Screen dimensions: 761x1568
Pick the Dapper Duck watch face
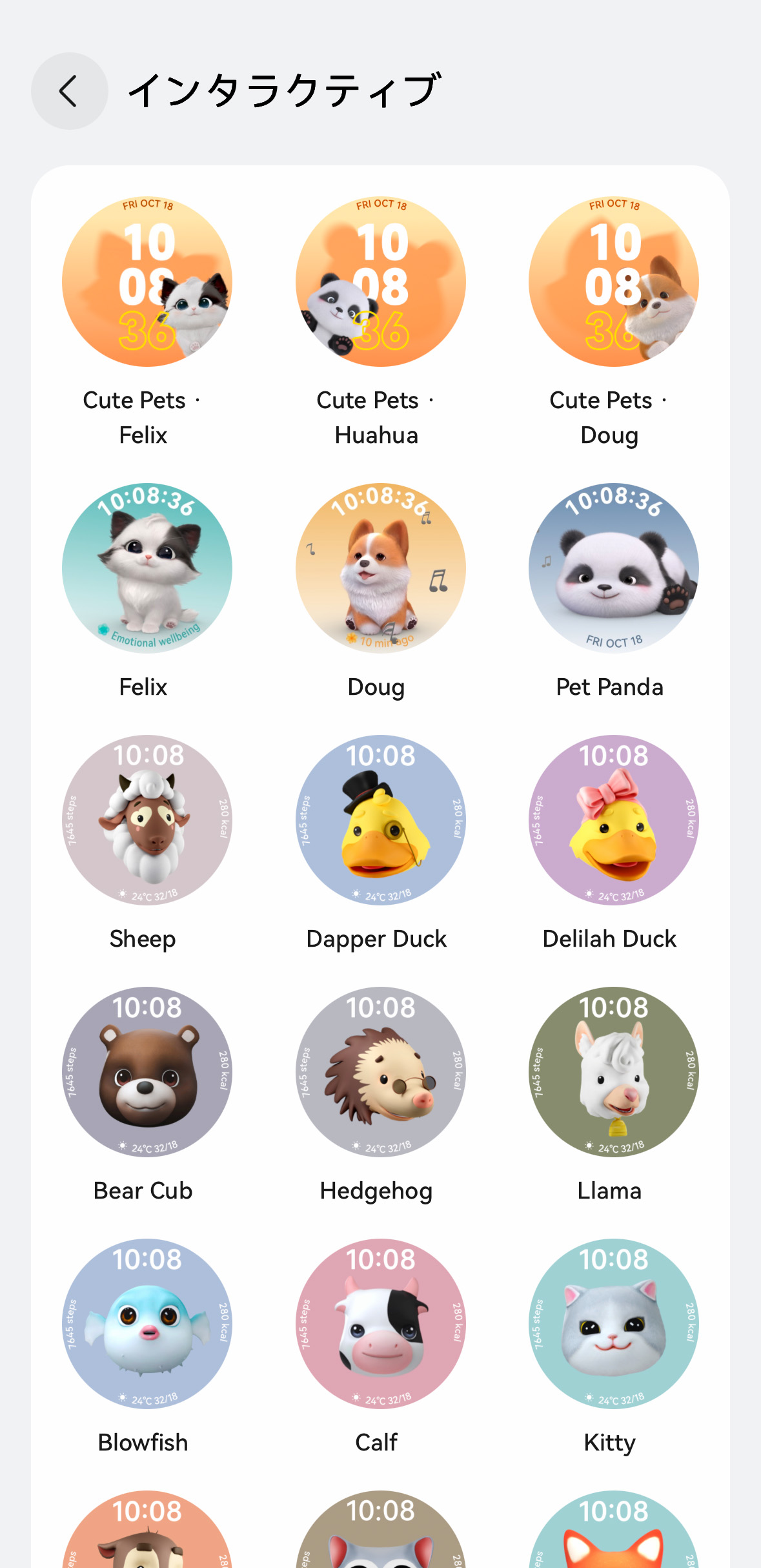tap(380, 820)
